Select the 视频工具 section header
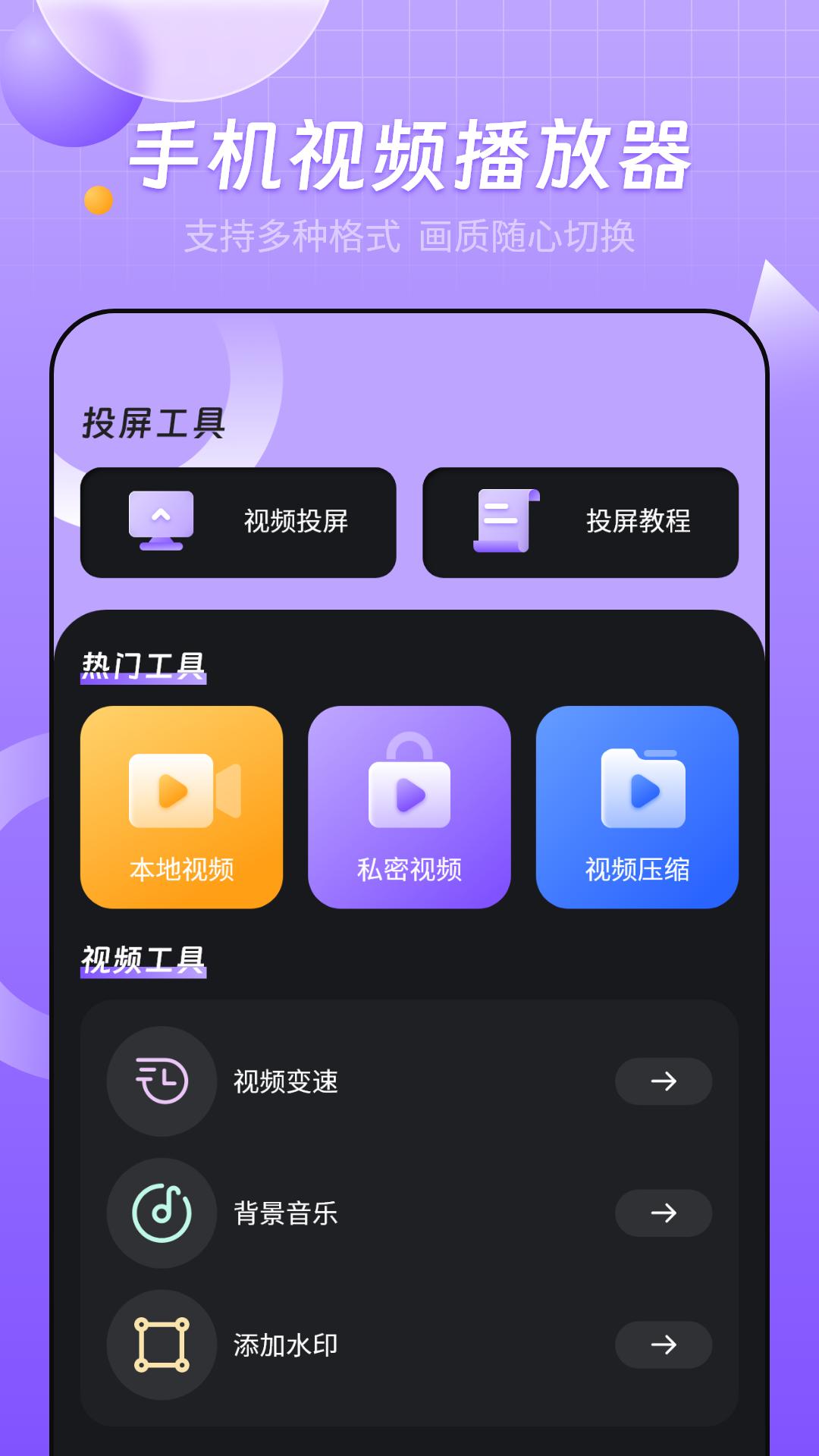 [x=142, y=959]
